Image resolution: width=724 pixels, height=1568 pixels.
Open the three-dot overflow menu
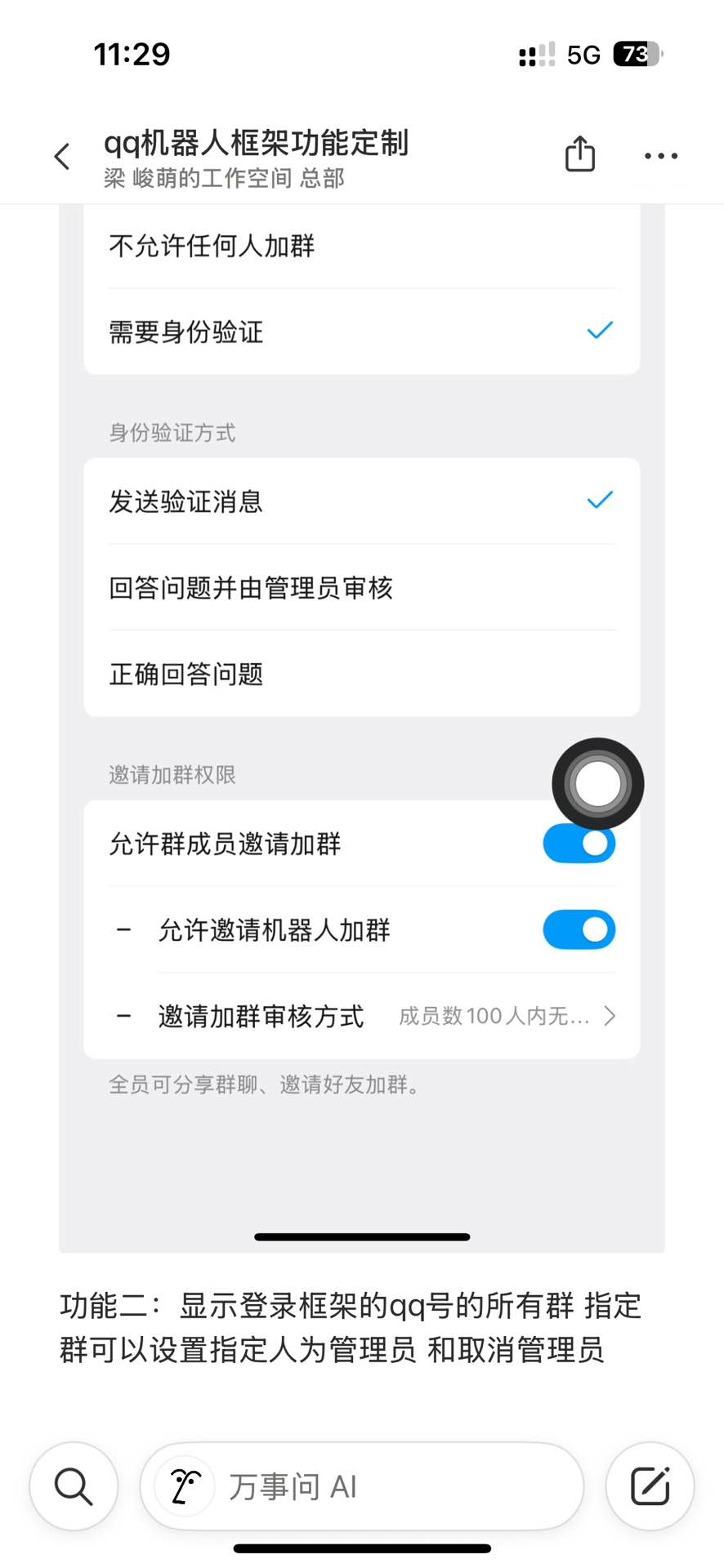[660, 156]
